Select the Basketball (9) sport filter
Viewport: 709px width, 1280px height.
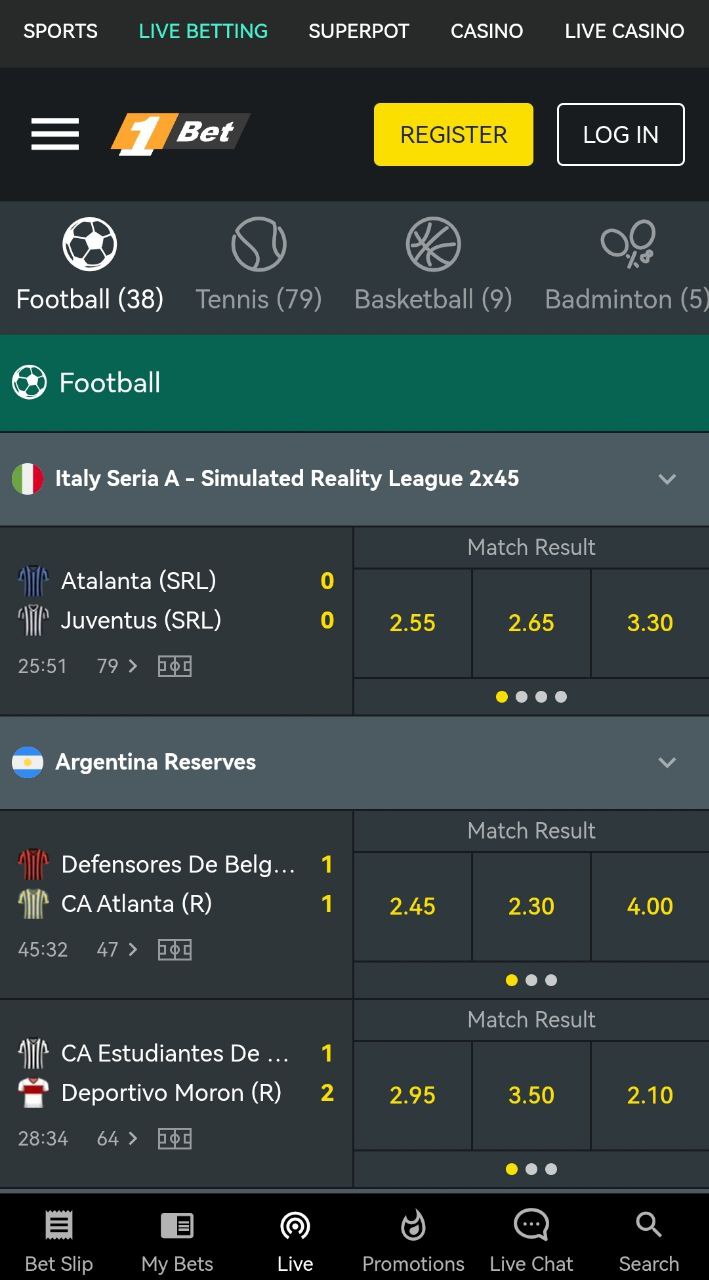(433, 267)
